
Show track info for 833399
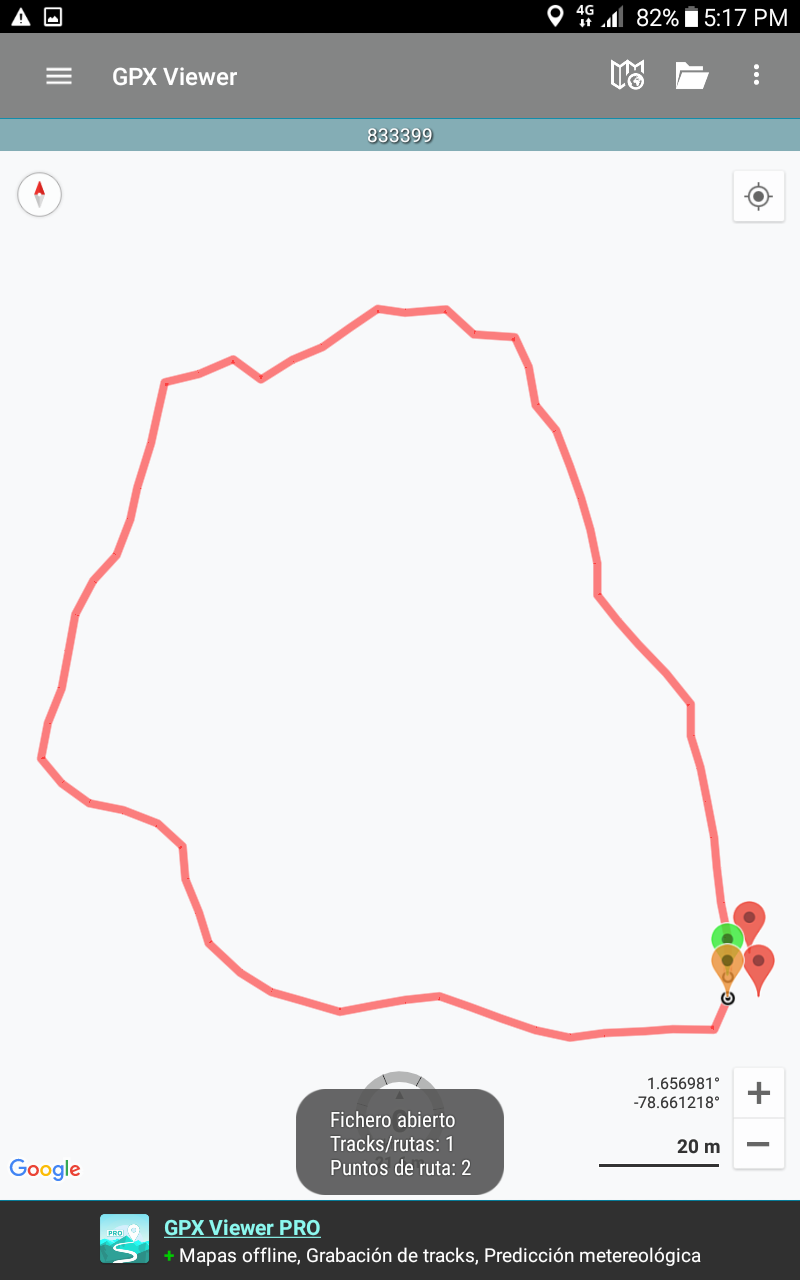(x=400, y=136)
